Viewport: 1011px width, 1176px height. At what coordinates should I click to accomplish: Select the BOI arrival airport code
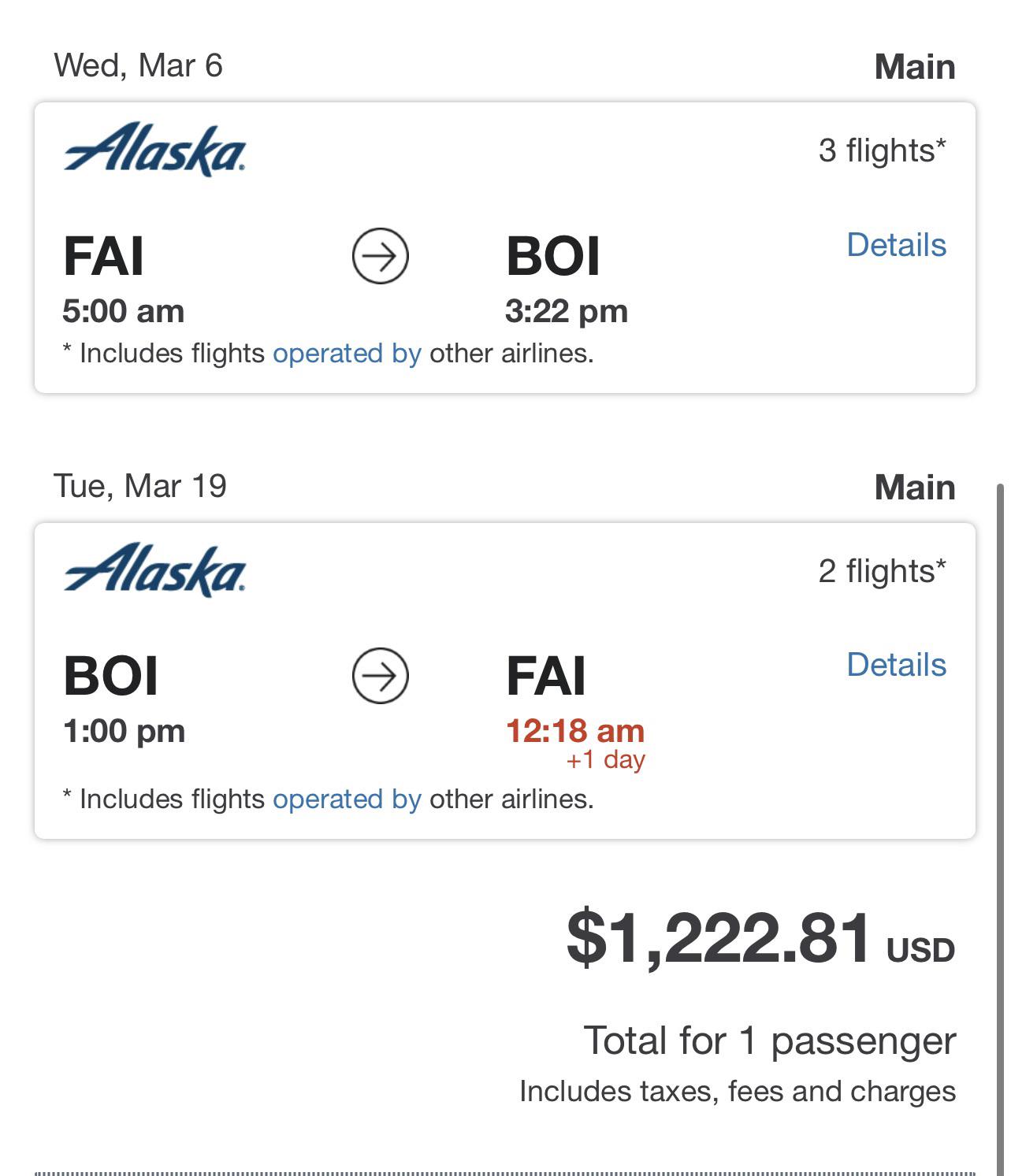point(554,256)
